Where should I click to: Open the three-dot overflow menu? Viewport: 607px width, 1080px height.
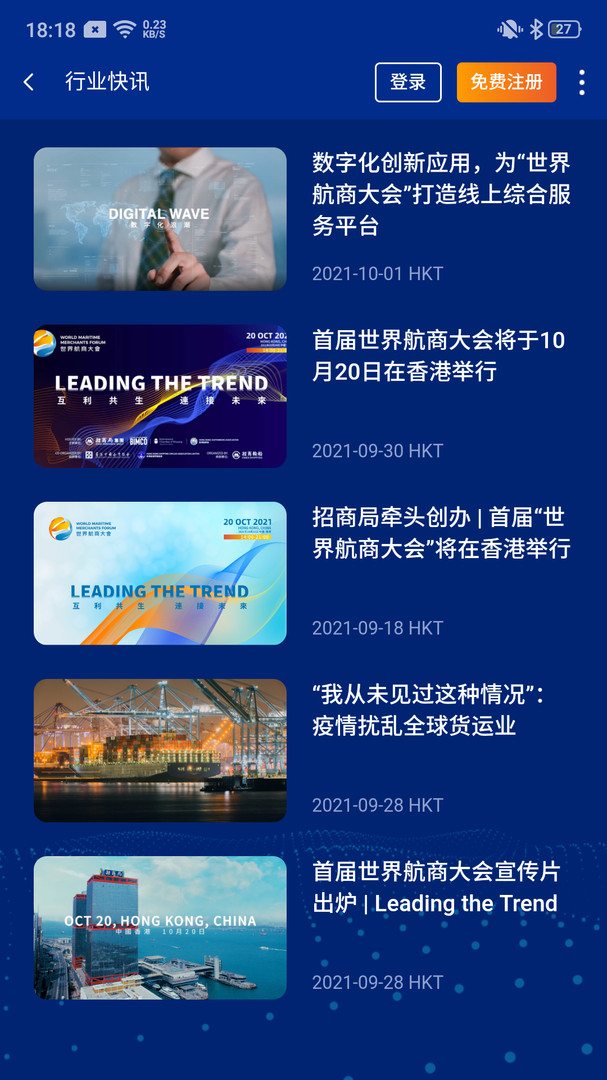click(581, 82)
